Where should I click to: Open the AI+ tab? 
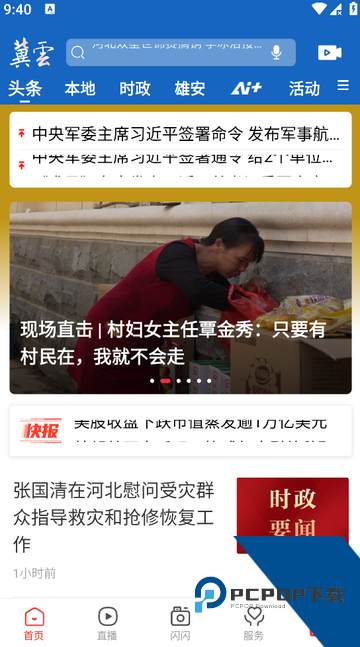coord(246,88)
